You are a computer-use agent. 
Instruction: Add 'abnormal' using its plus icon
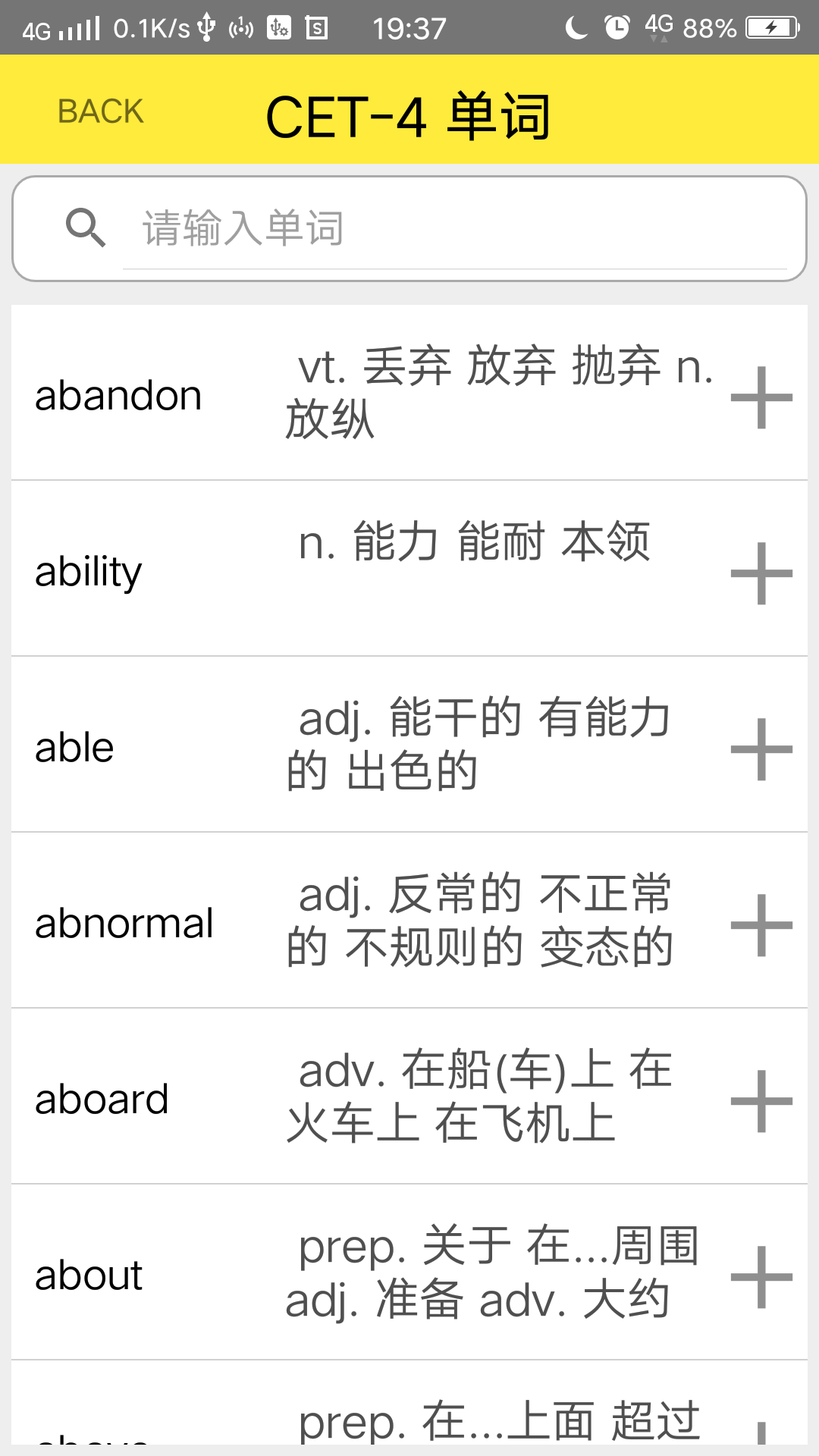[761, 925]
